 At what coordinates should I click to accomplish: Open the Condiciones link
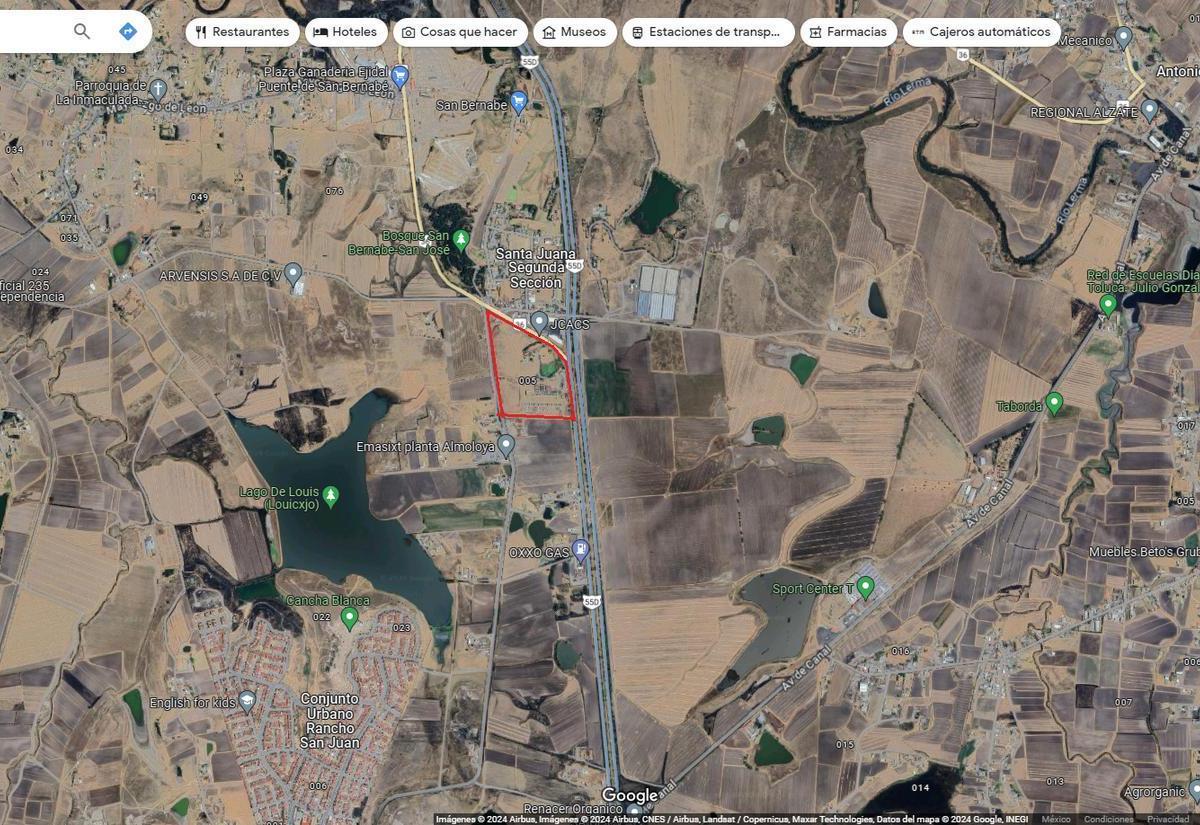[x=1108, y=819]
